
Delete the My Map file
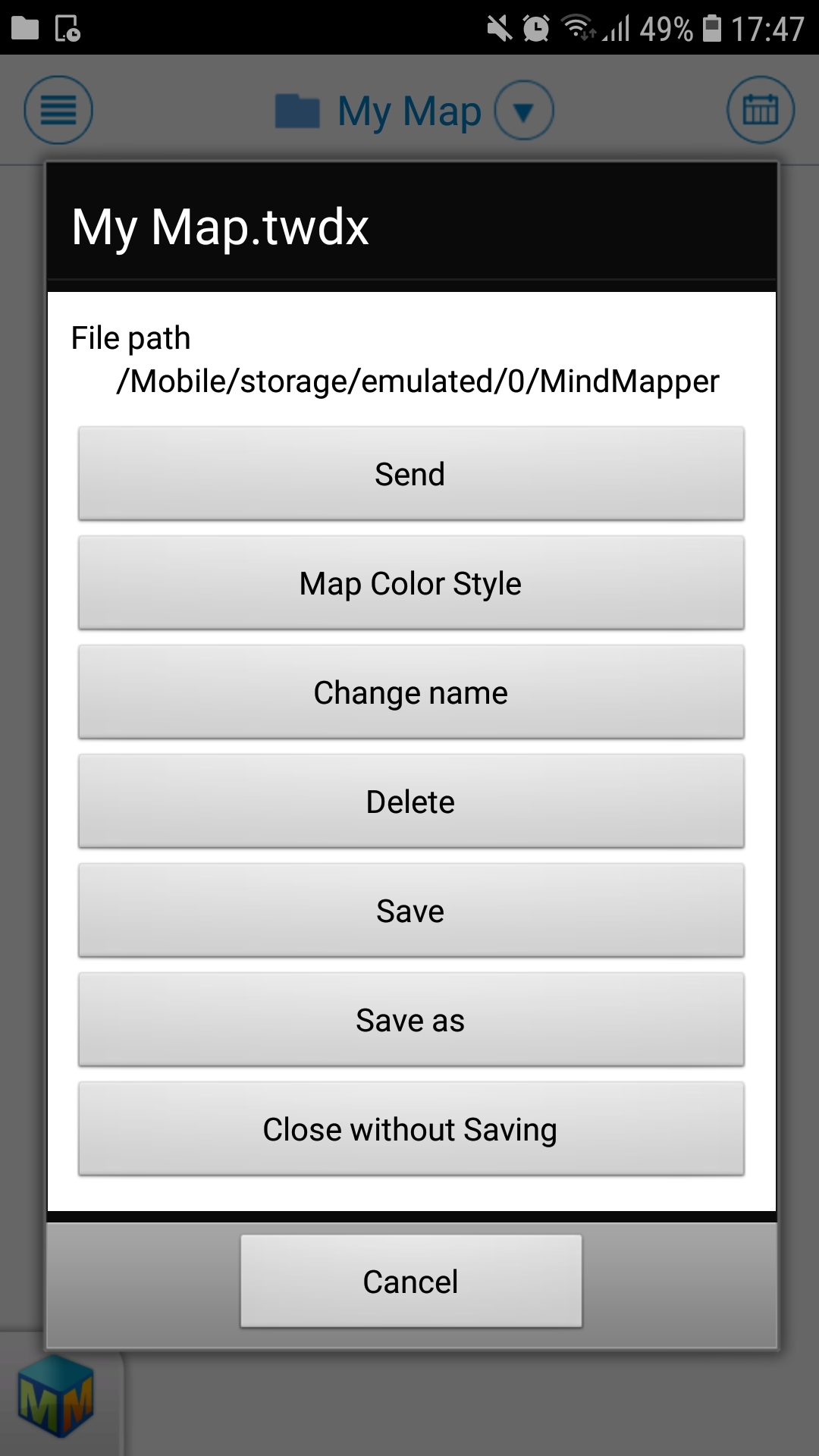(x=410, y=802)
